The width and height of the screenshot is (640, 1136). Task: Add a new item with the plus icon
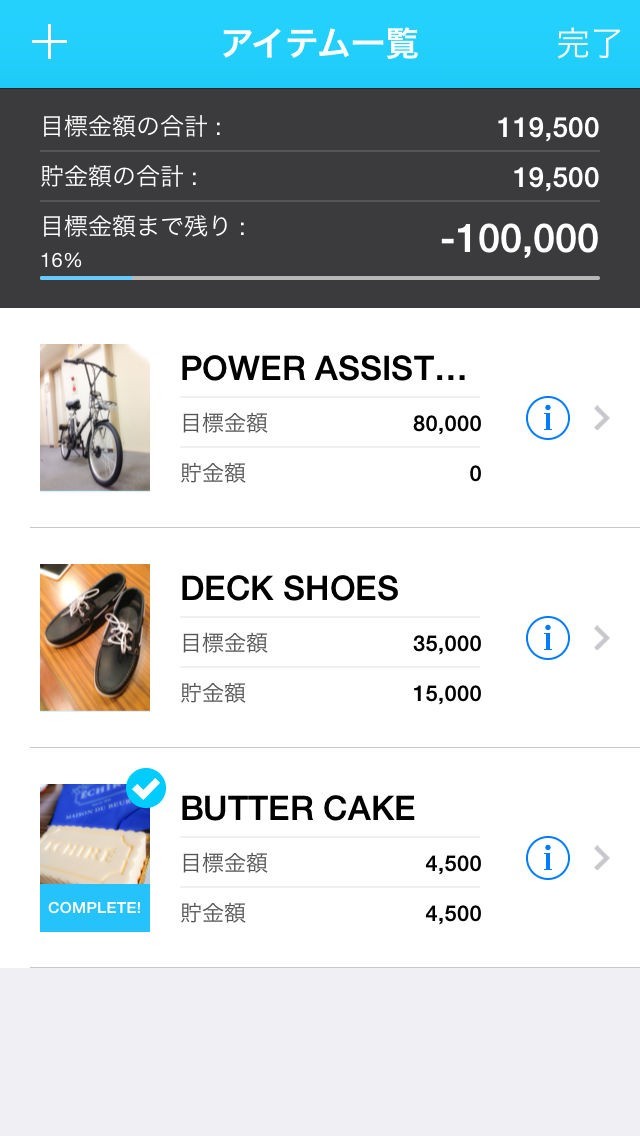pyautogui.click(x=49, y=43)
